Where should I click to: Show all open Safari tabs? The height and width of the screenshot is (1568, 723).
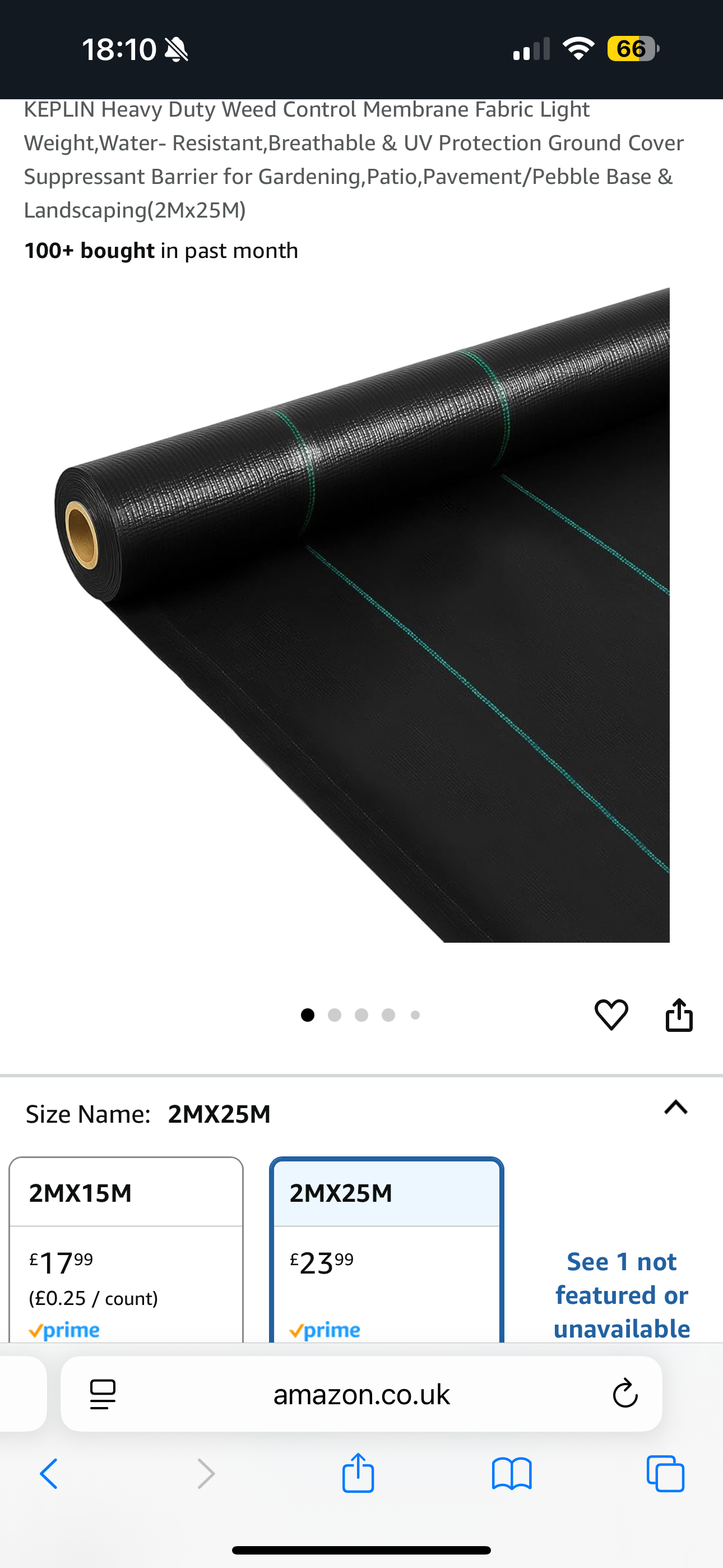pyautogui.click(x=665, y=1474)
